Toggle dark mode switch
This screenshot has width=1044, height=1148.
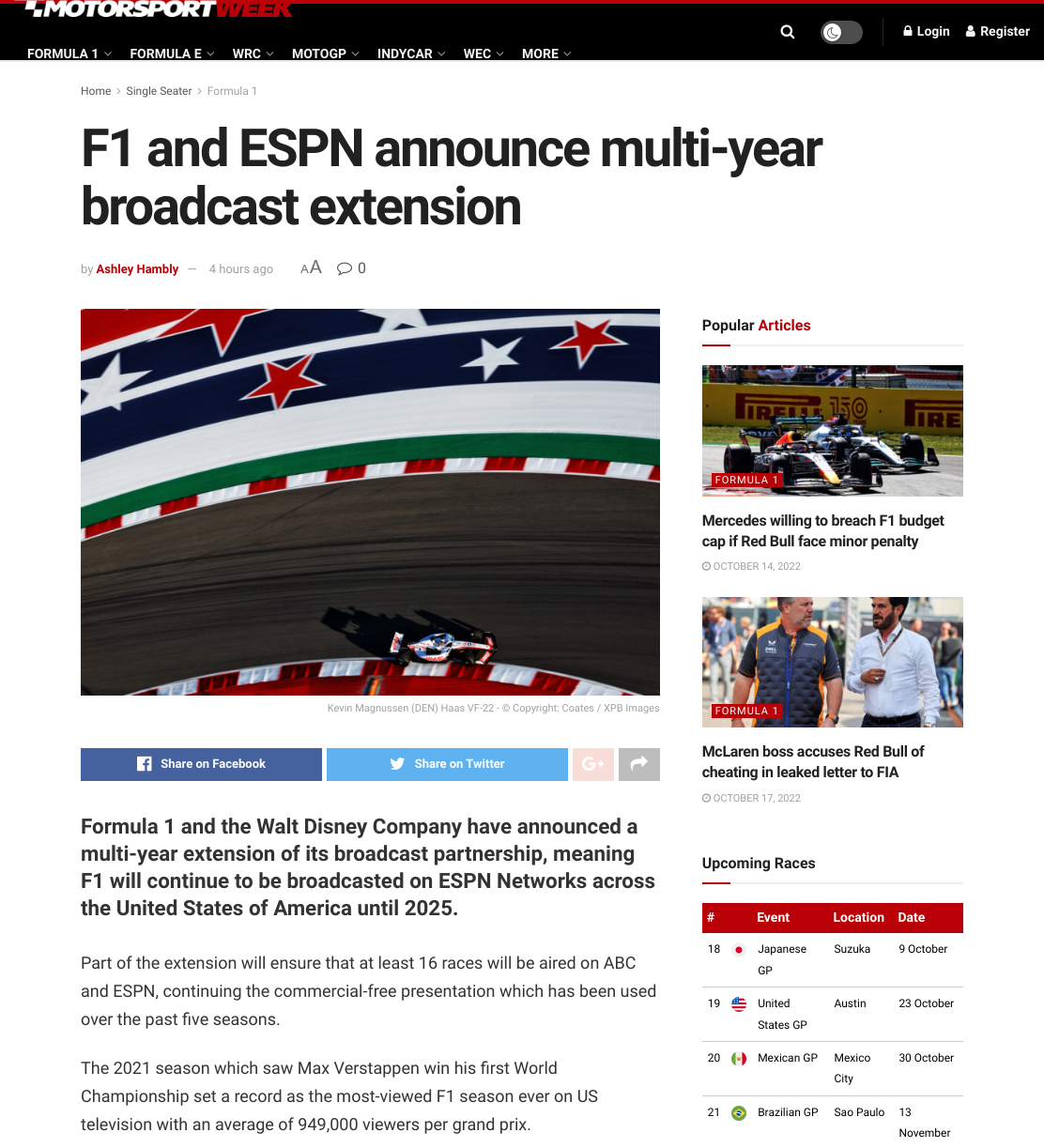pyautogui.click(x=841, y=33)
